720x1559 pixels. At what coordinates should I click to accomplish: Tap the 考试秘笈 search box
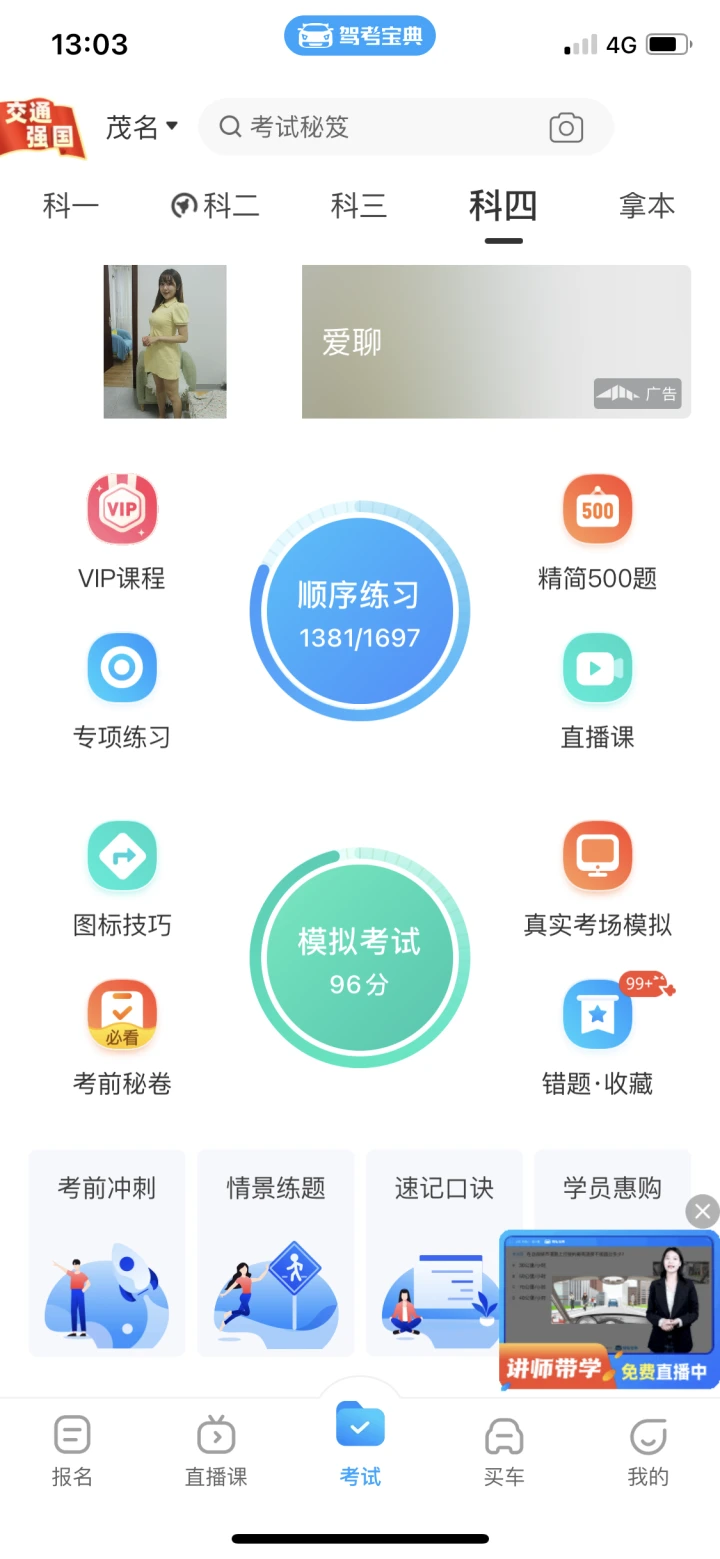(380, 127)
